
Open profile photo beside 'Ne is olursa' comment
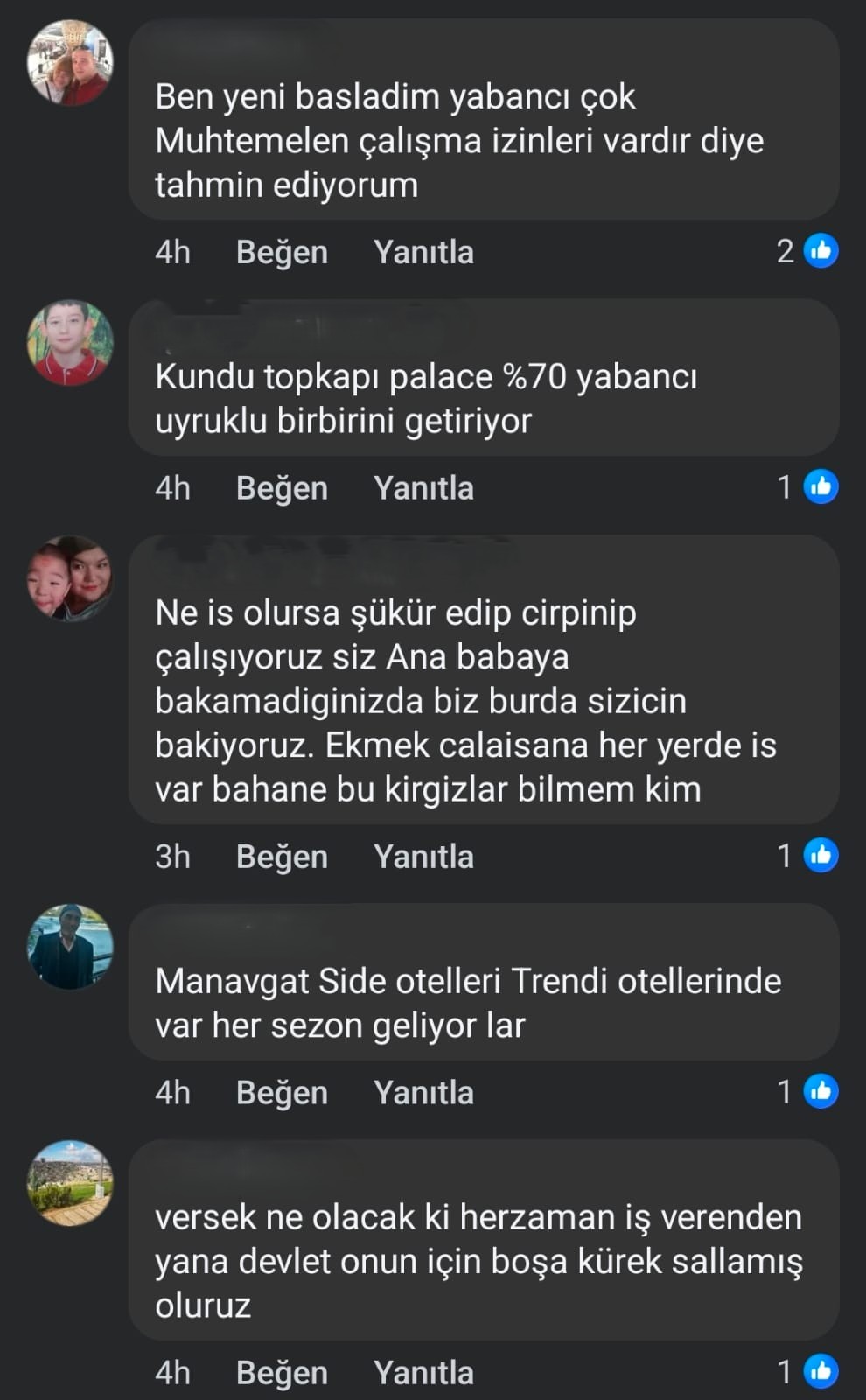point(70,579)
